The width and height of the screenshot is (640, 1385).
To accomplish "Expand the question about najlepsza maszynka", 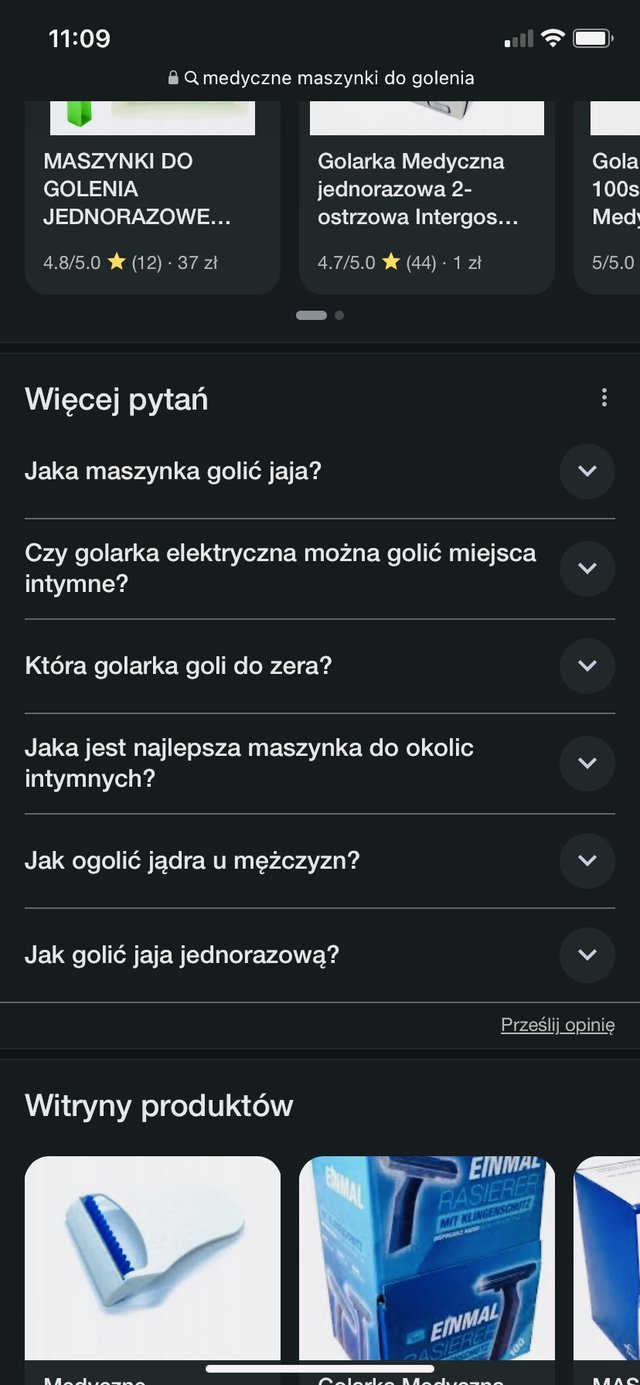I will point(587,763).
